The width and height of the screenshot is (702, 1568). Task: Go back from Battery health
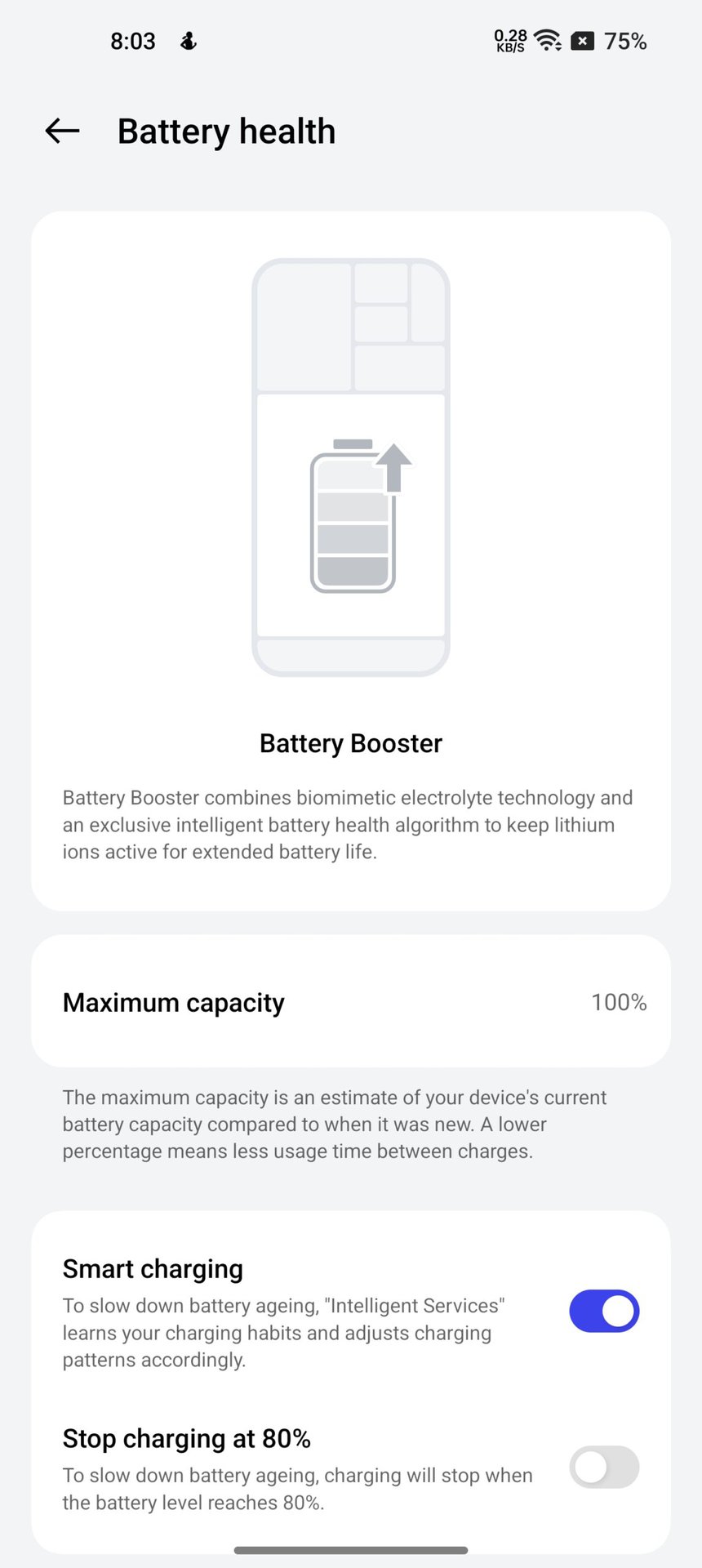pos(62,131)
